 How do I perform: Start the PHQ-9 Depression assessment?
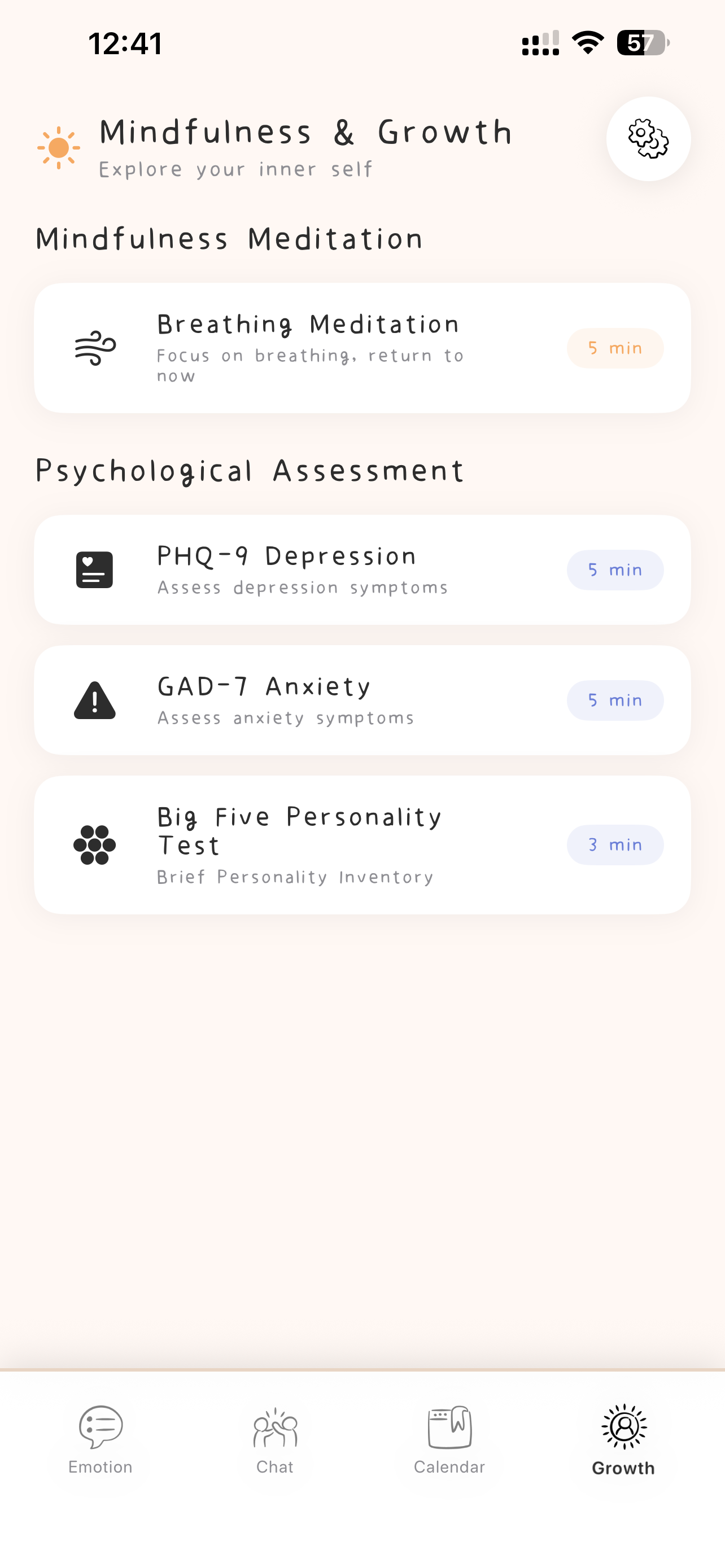[362, 569]
